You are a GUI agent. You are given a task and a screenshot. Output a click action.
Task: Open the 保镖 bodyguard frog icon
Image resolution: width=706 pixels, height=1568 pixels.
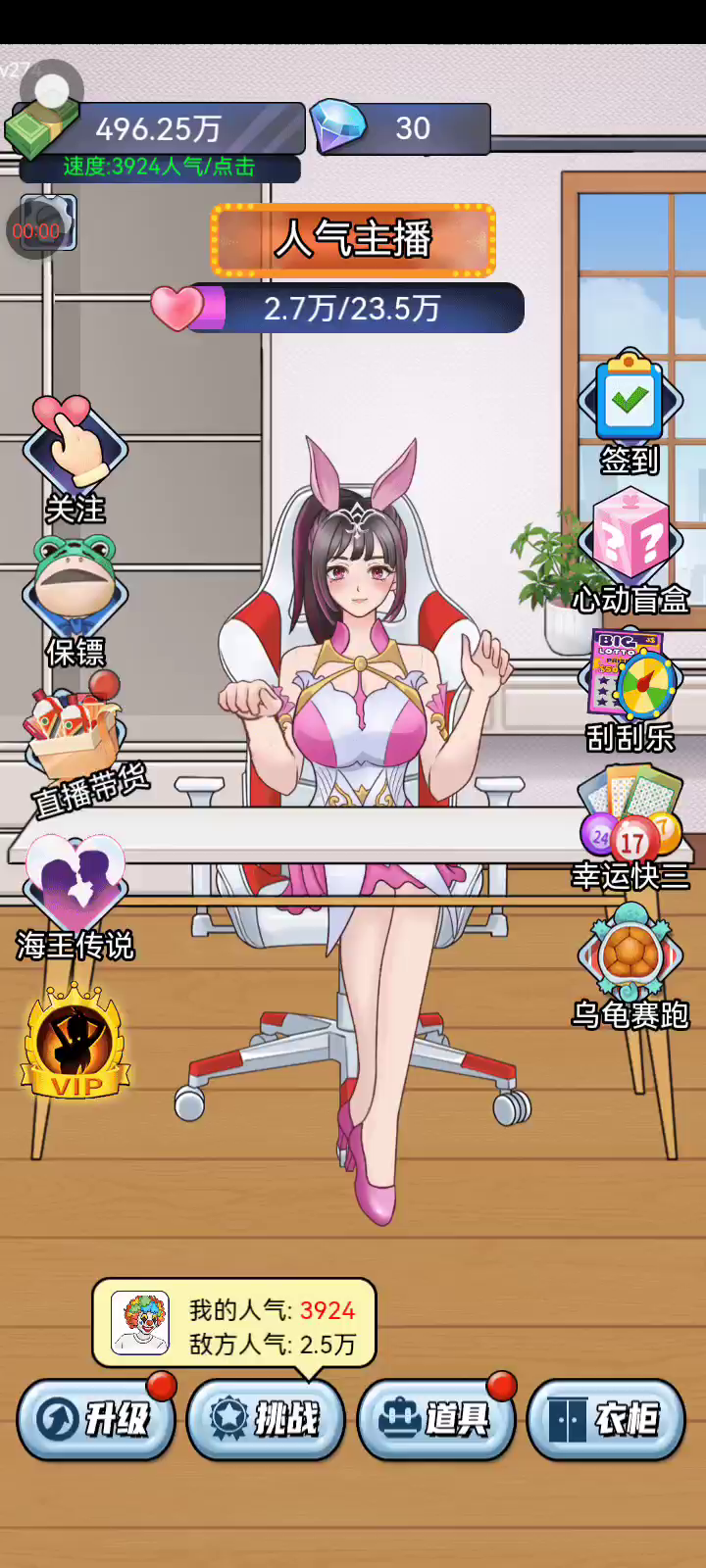click(x=76, y=601)
